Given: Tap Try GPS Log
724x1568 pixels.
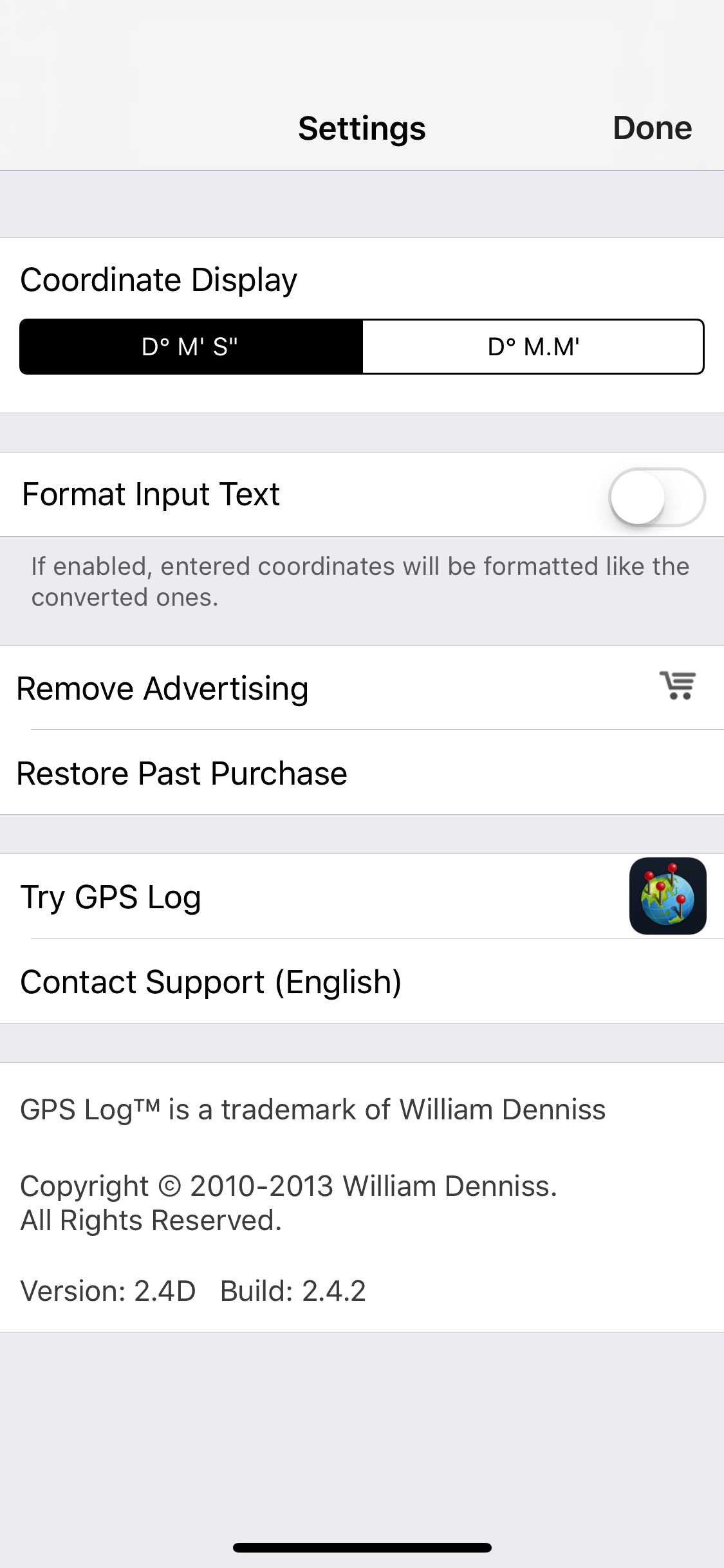Looking at the screenshot, I should [110, 896].
